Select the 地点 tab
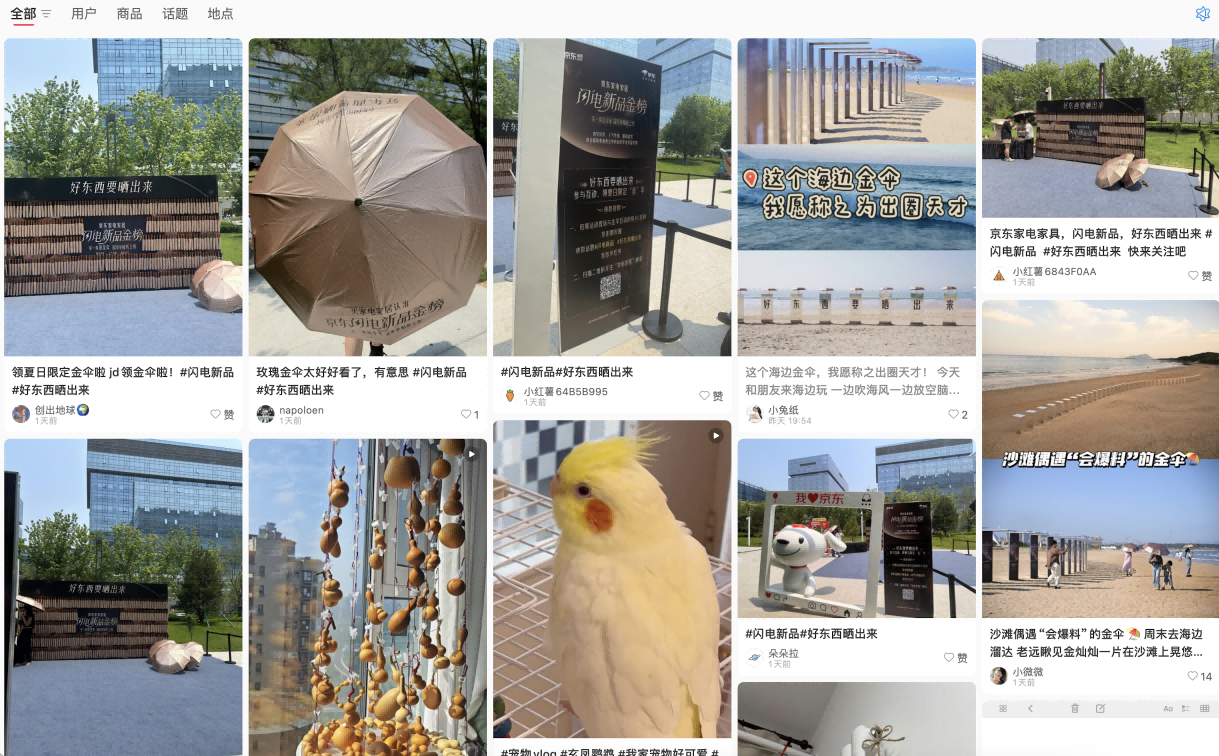Screen dimensions: 1219x756 (220, 14)
